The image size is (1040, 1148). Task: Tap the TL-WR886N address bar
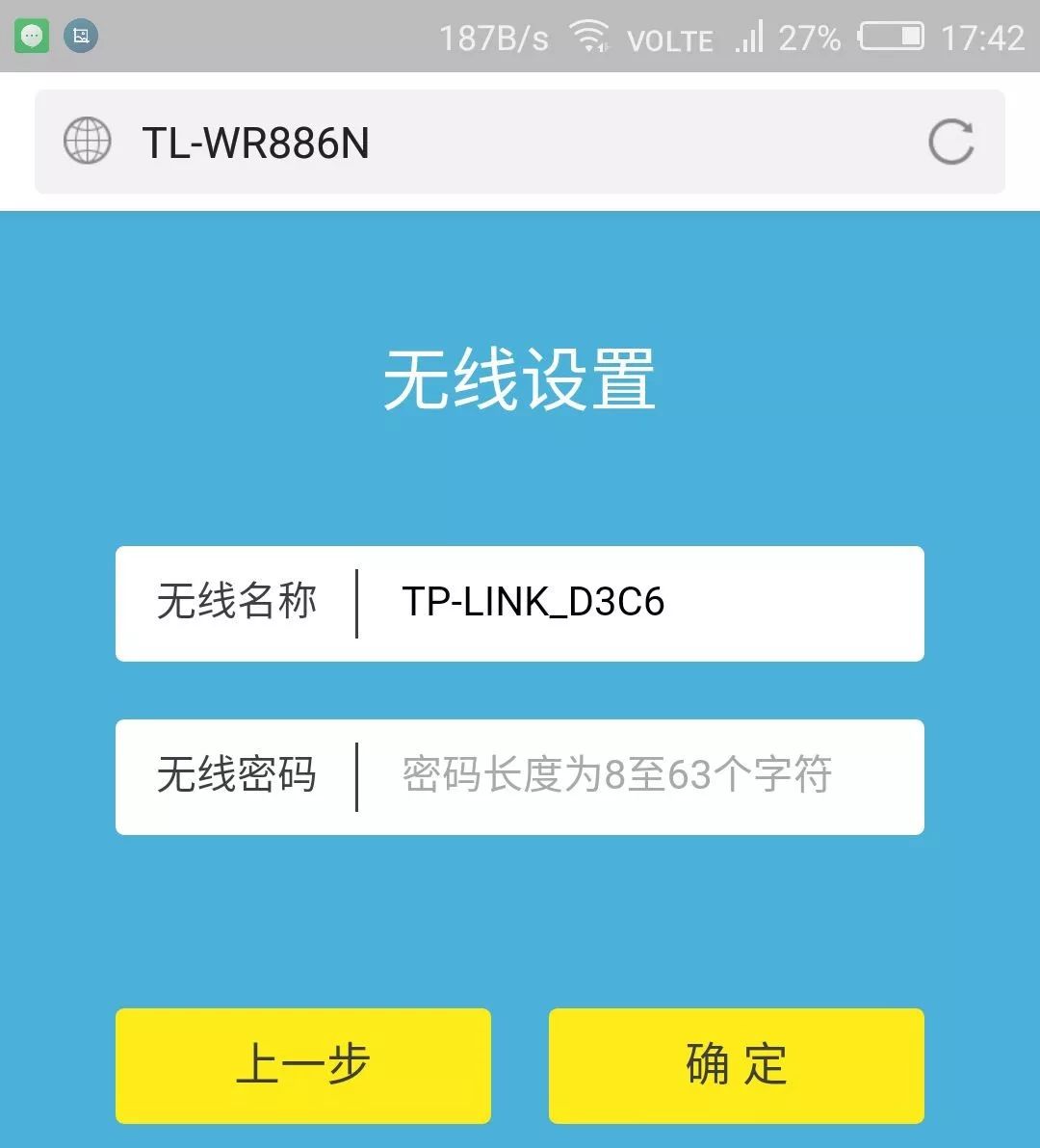click(481, 143)
